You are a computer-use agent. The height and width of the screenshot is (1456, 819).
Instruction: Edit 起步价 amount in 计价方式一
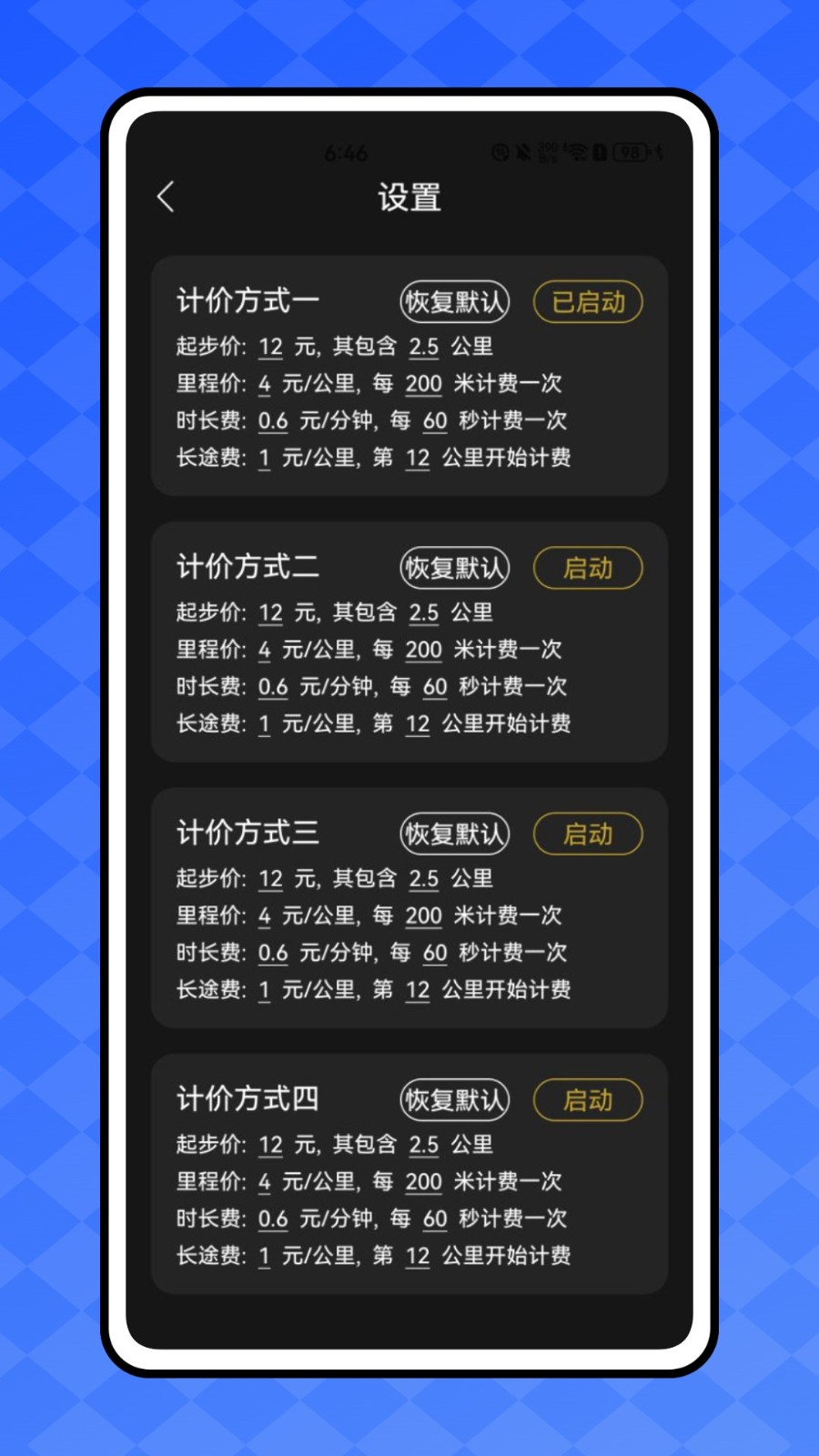click(x=270, y=347)
